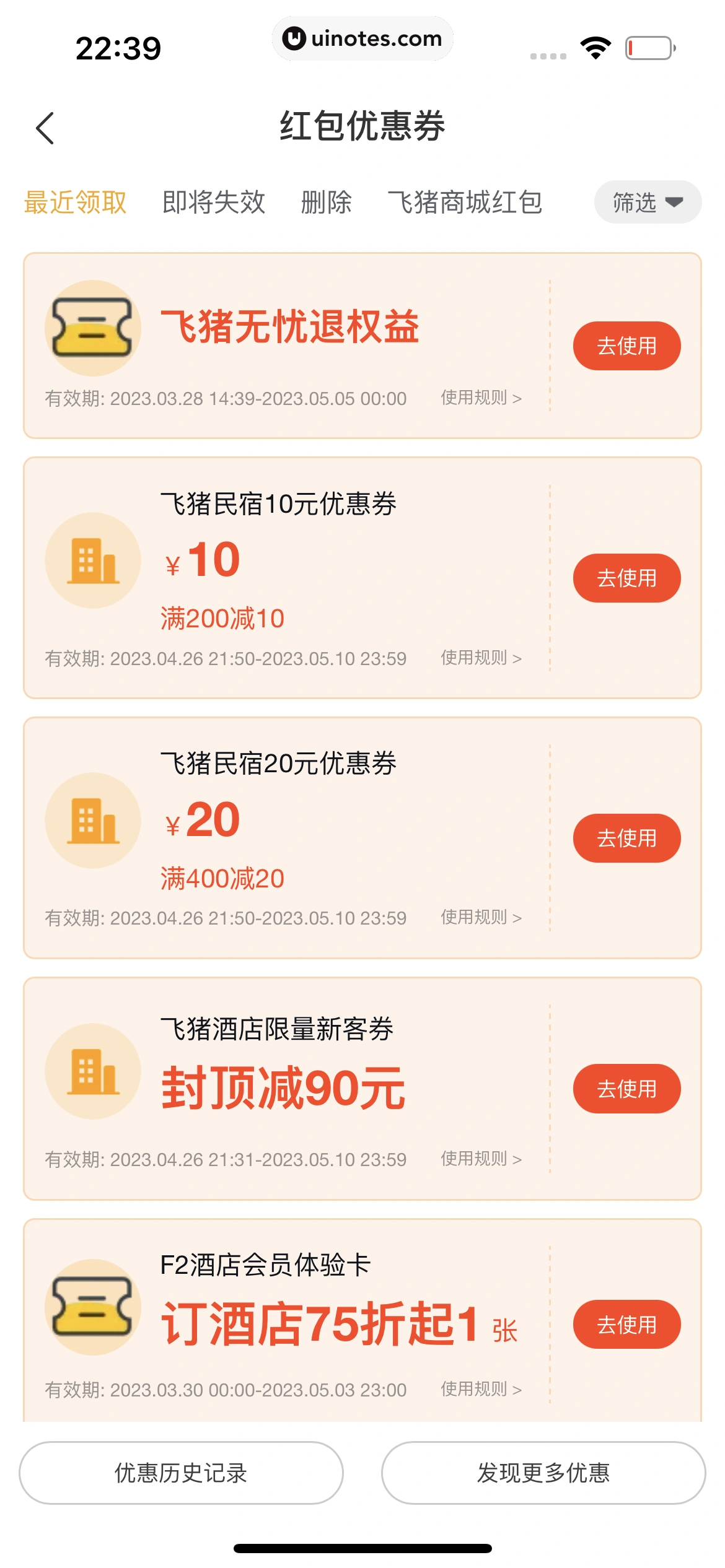See 使用规则 for 飞猪酒店限量新客券
This screenshot has height=1568, width=725.
[481, 1159]
